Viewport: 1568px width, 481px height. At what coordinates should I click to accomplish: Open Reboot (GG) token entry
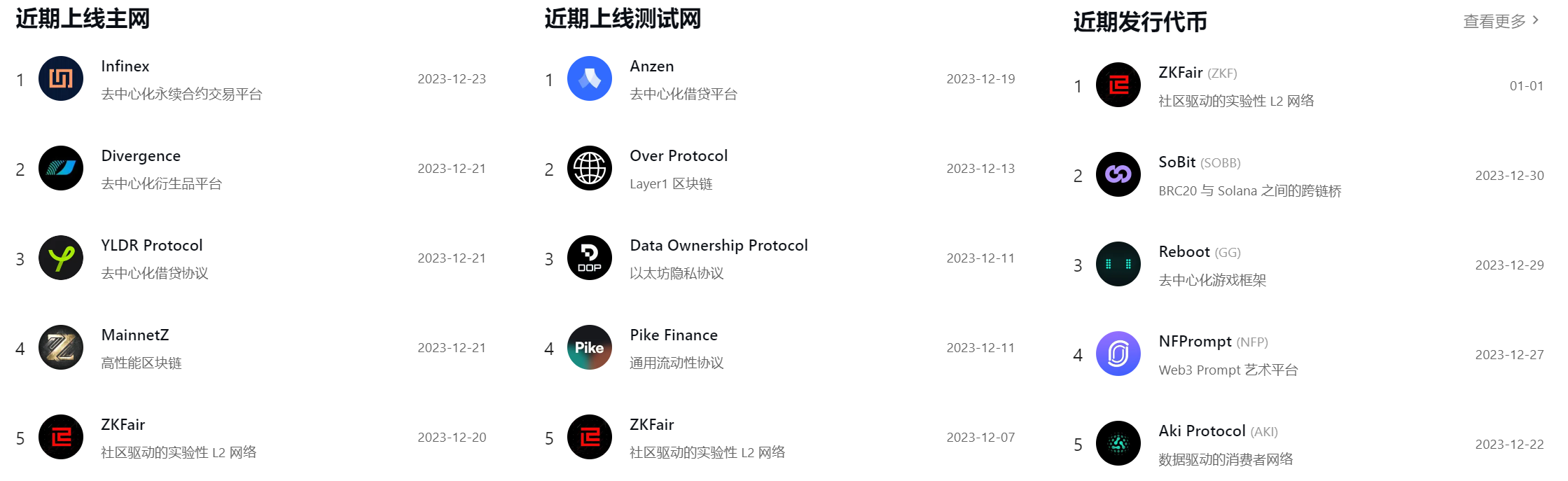click(x=1184, y=252)
